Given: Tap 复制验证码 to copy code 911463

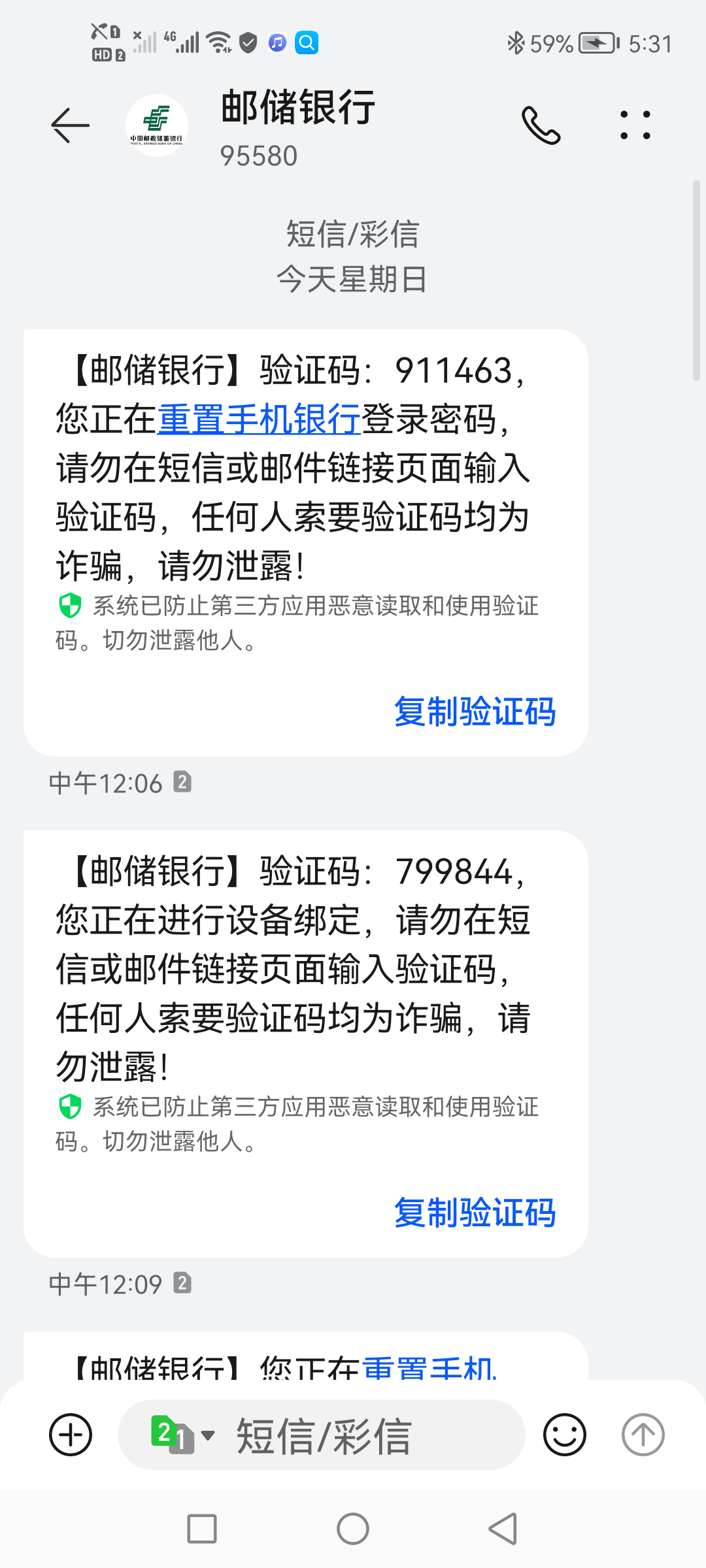Looking at the screenshot, I should 475,712.
